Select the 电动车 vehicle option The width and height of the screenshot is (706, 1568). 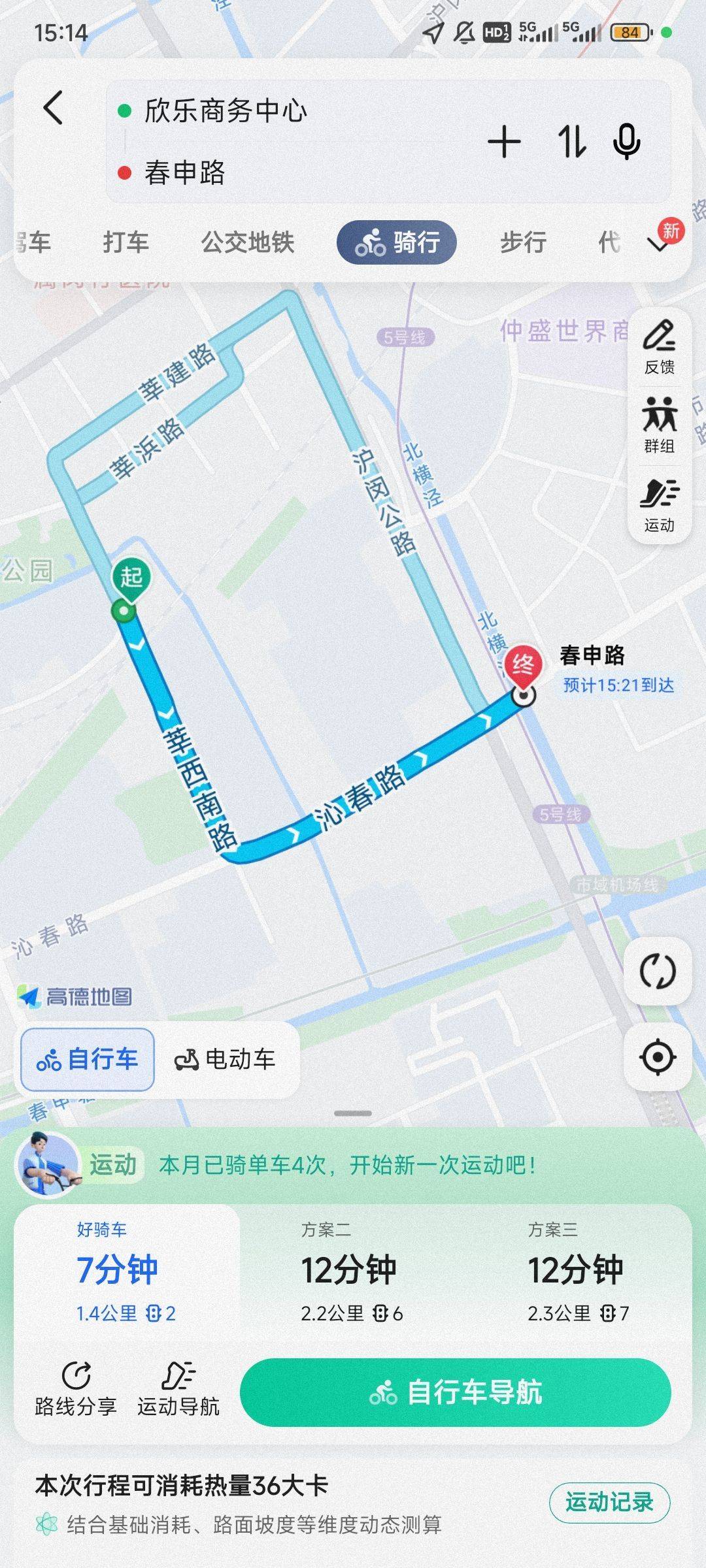(x=225, y=1059)
